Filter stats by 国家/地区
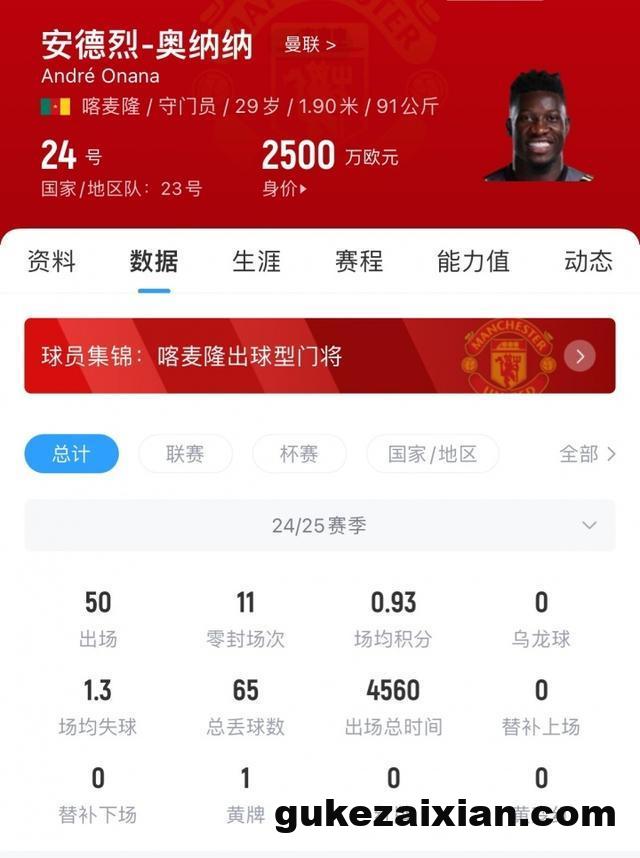This screenshot has width=640, height=858. pyautogui.click(x=432, y=454)
